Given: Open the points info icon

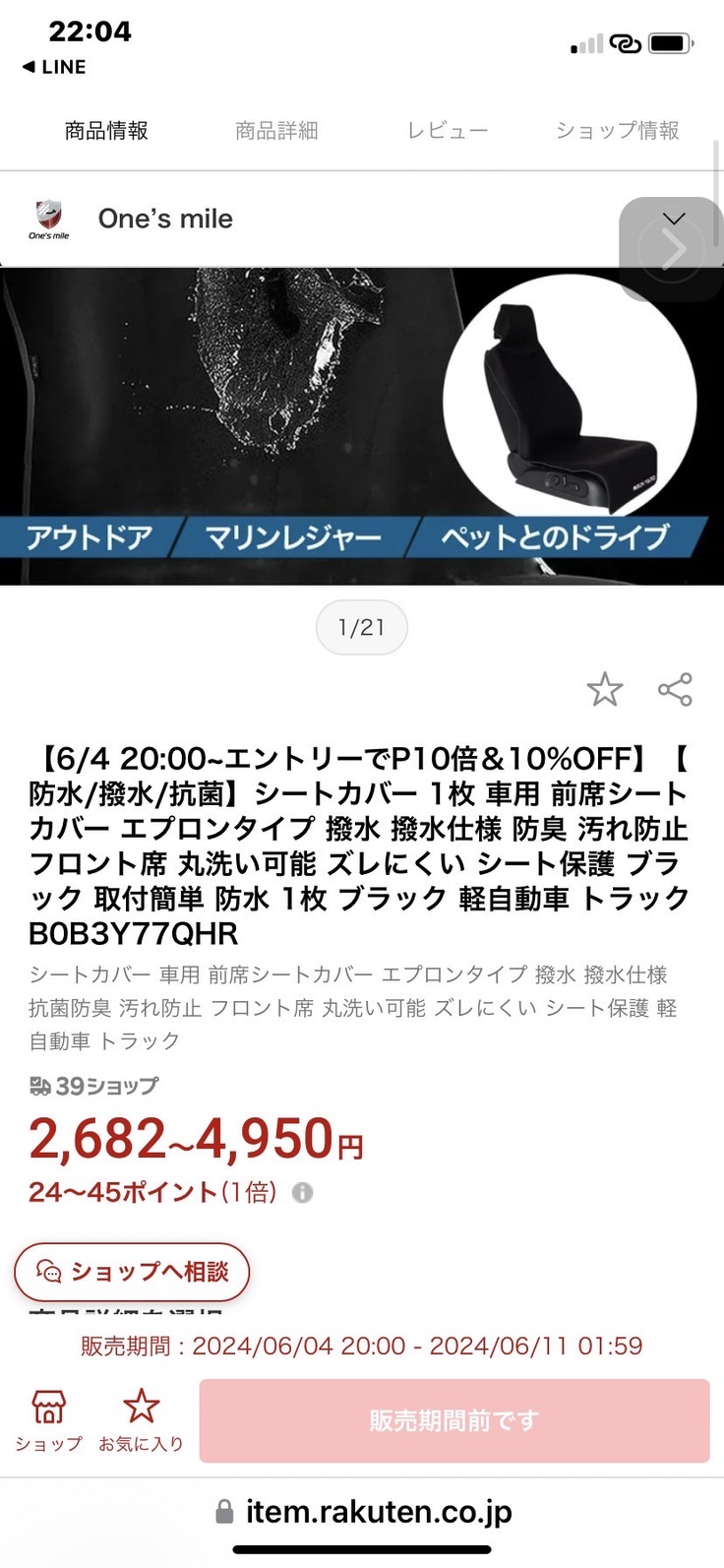Looking at the screenshot, I should tap(303, 1193).
